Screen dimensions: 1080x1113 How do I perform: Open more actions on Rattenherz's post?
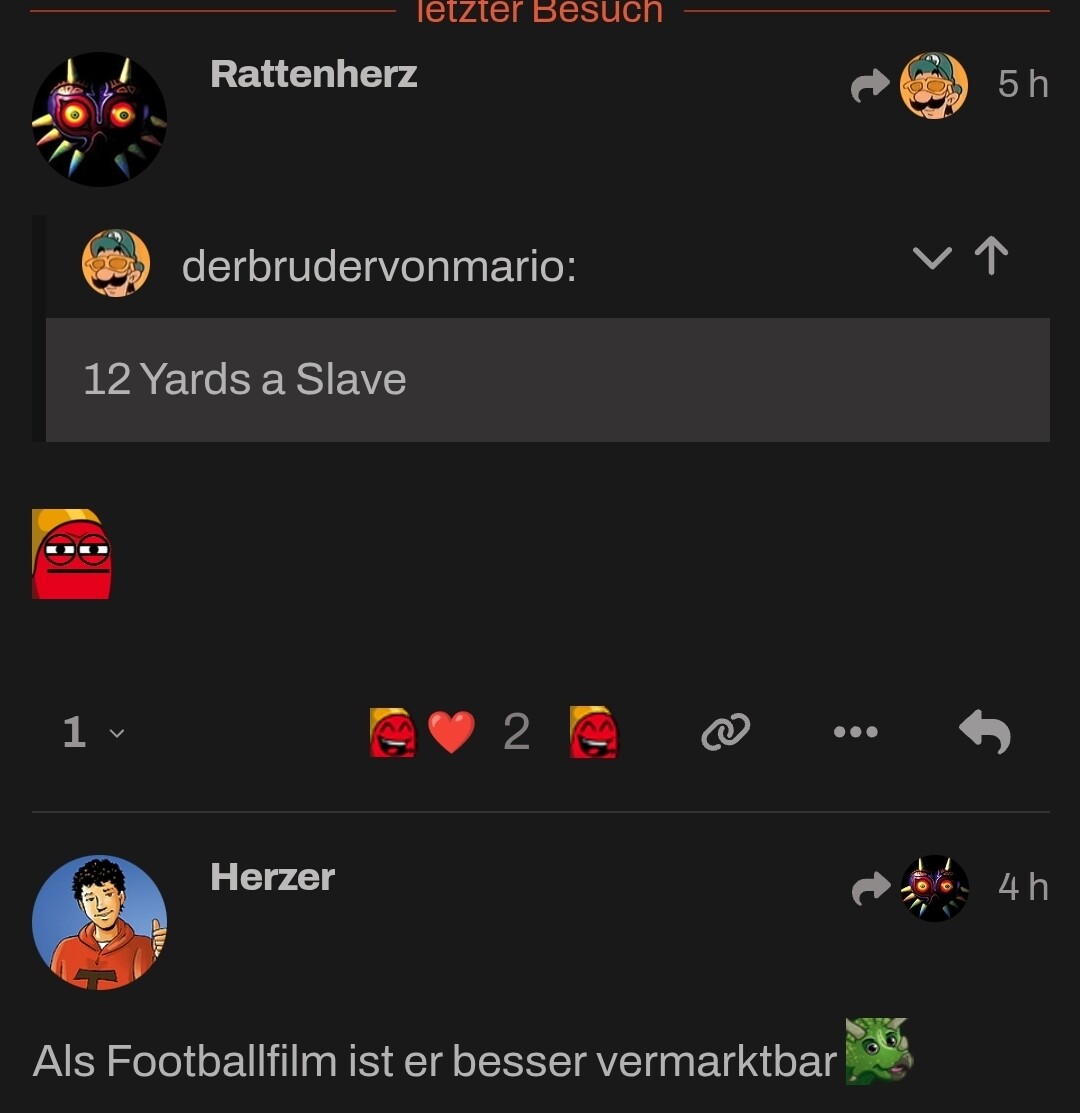[x=855, y=732]
